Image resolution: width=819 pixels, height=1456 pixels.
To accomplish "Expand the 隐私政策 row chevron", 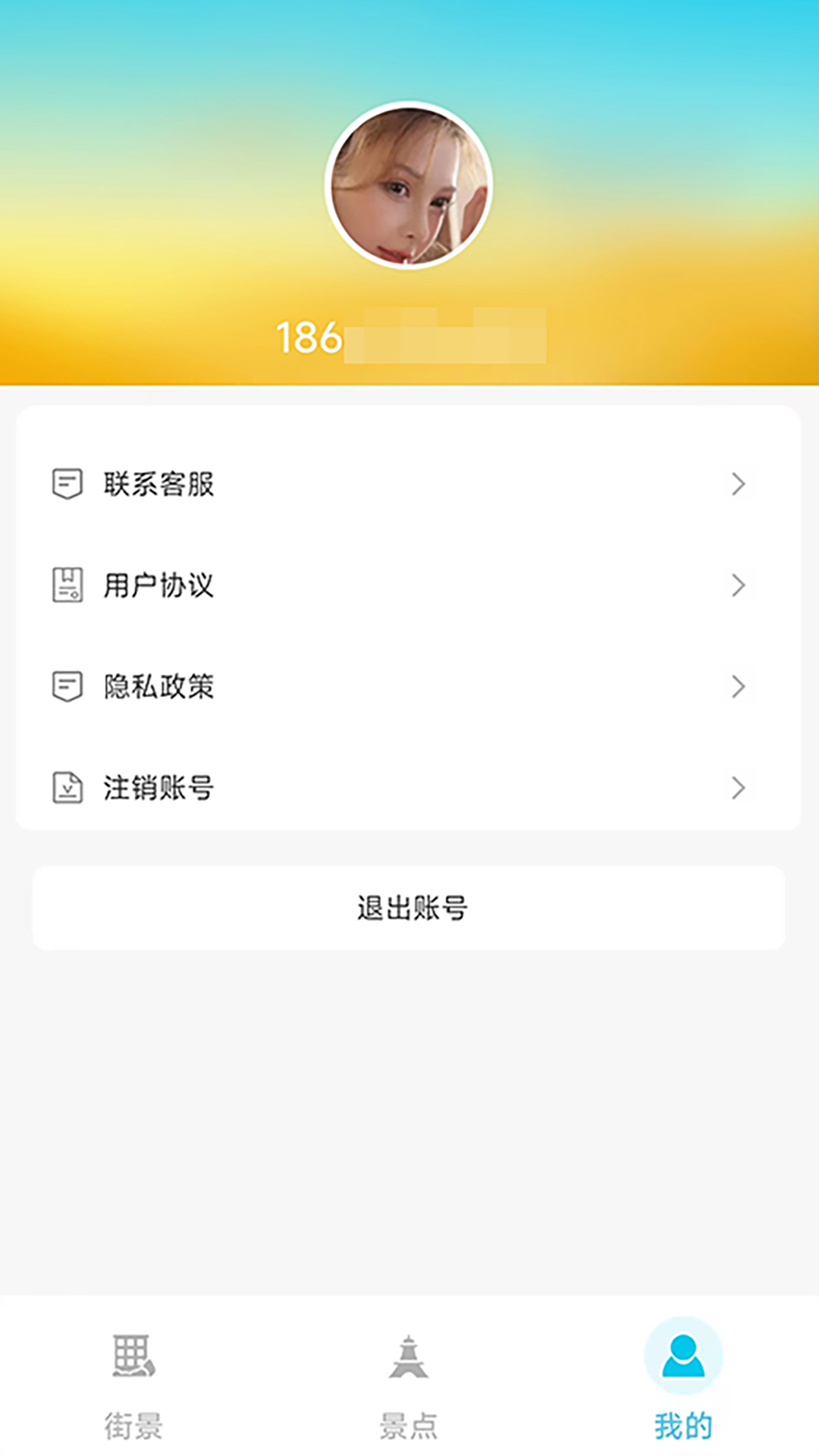I will click(737, 686).
